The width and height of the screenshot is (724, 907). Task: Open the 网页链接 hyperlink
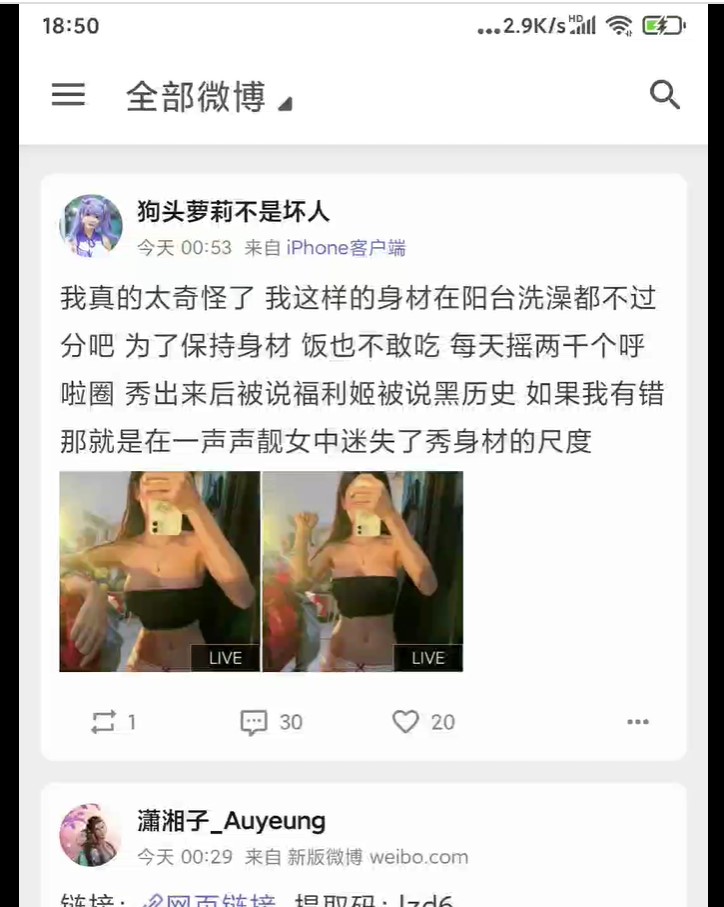point(213,898)
